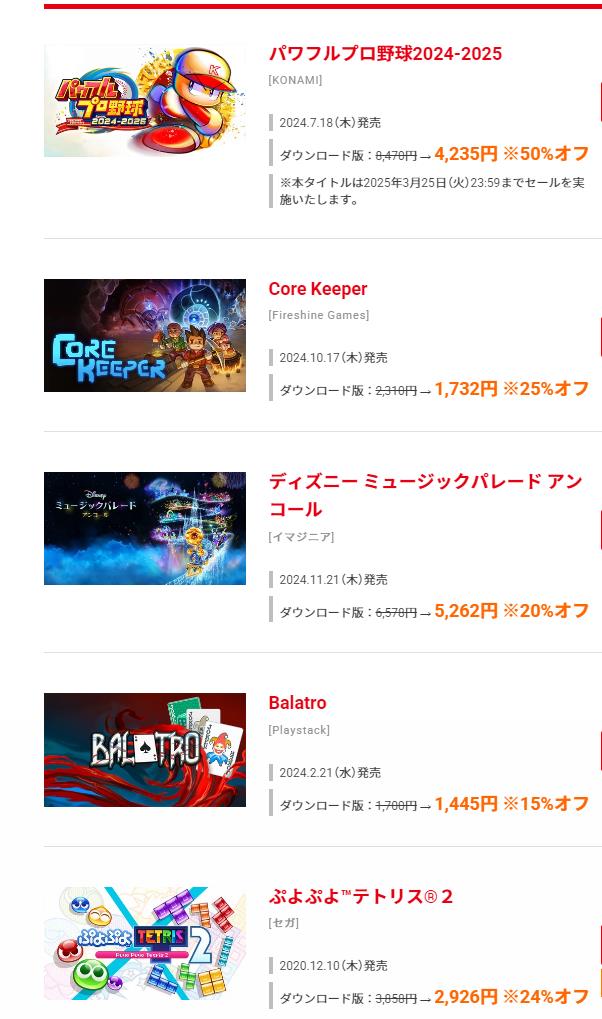Tap the パワフルプロ野球 game cover image
This screenshot has height=1019, width=602.
point(145,101)
